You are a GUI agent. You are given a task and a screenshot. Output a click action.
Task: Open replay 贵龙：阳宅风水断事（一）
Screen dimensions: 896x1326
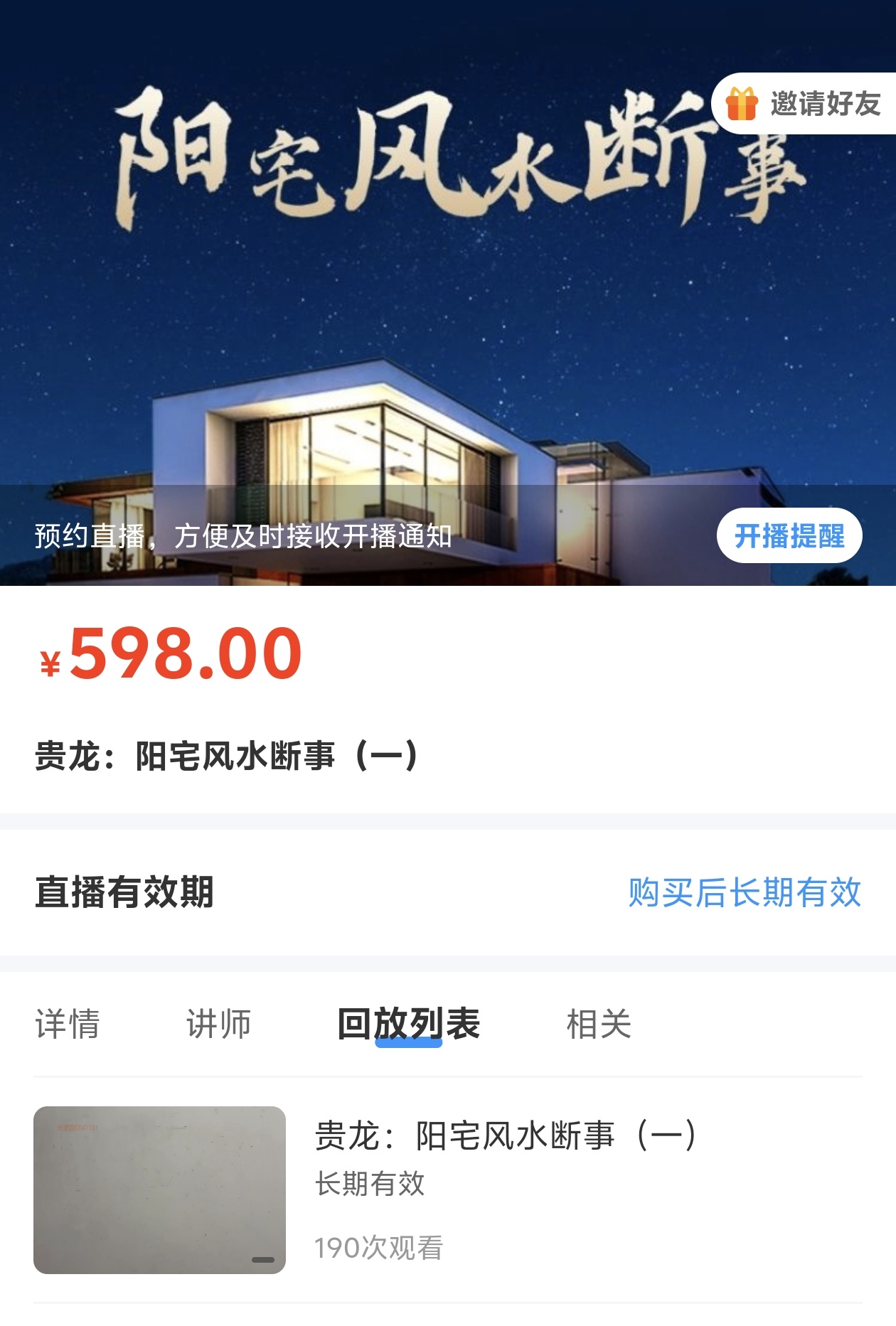click(505, 1136)
